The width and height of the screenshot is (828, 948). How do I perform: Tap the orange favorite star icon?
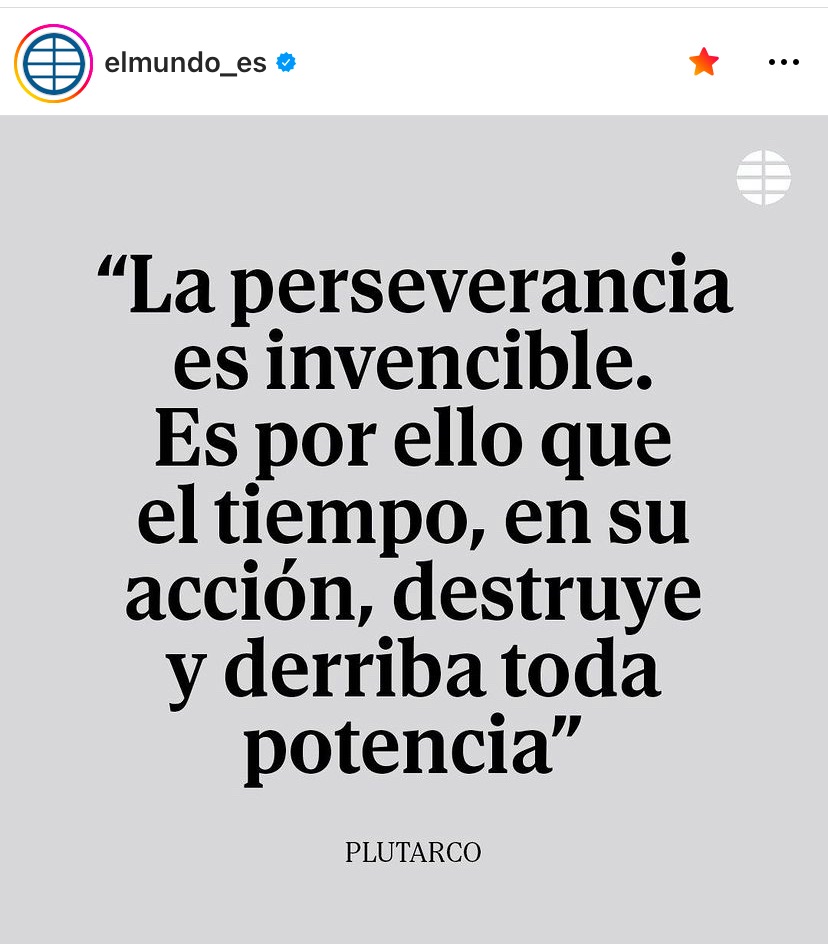coord(704,63)
